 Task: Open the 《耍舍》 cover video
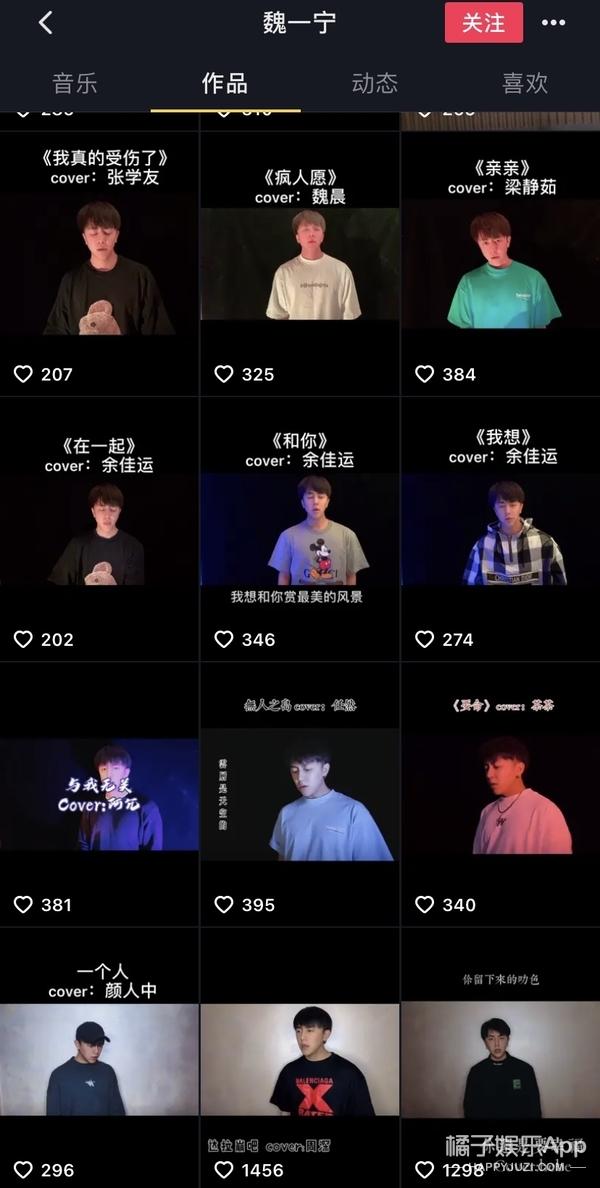pyautogui.click(x=501, y=795)
